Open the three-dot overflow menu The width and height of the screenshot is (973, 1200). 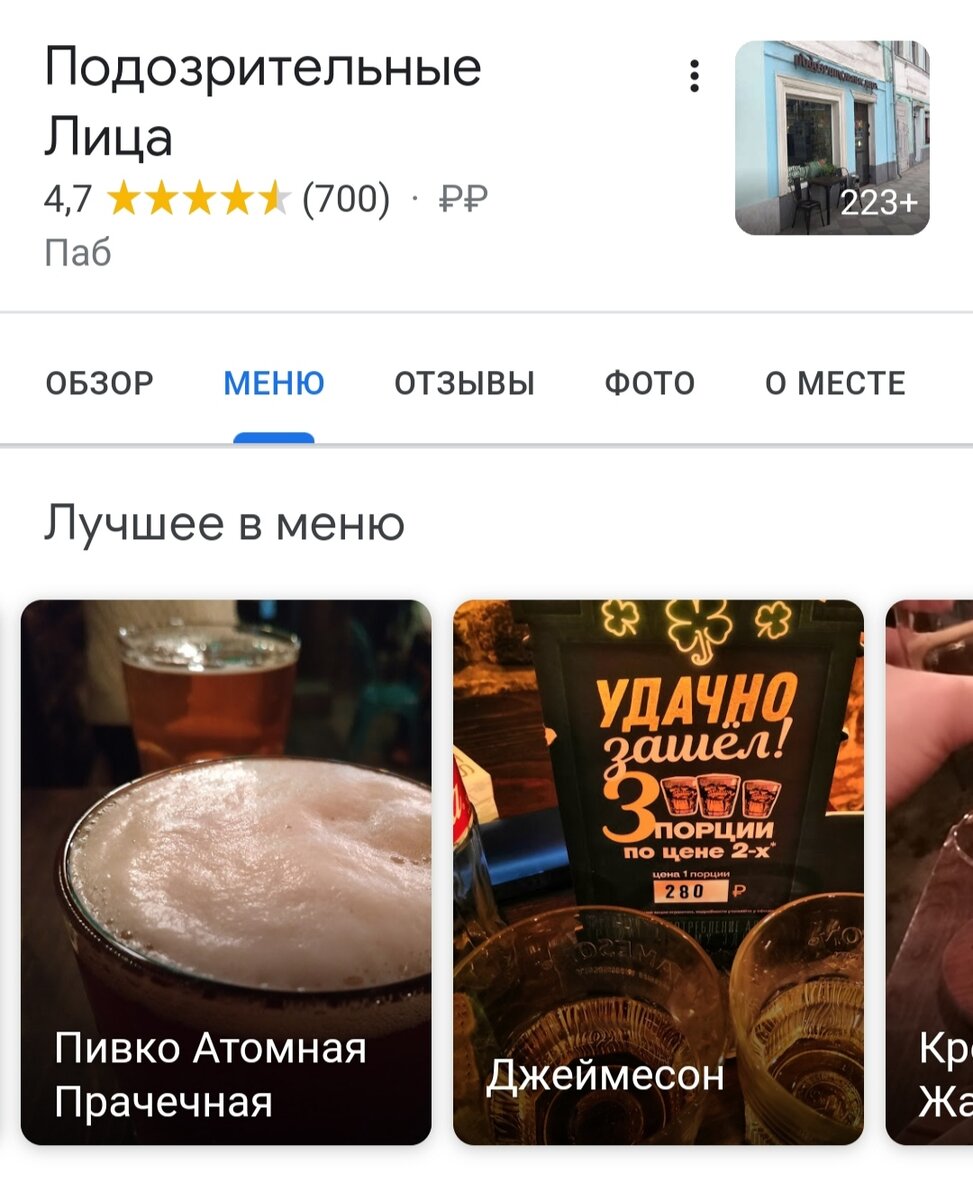694,76
